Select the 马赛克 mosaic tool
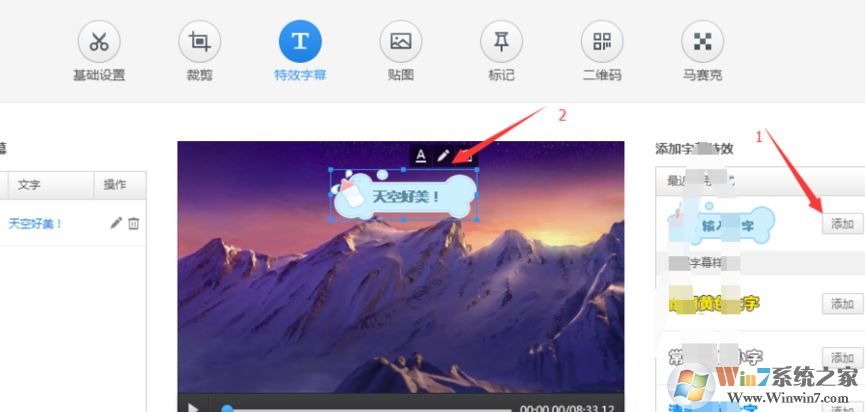The height and width of the screenshot is (412, 865). (x=702, y=43)
